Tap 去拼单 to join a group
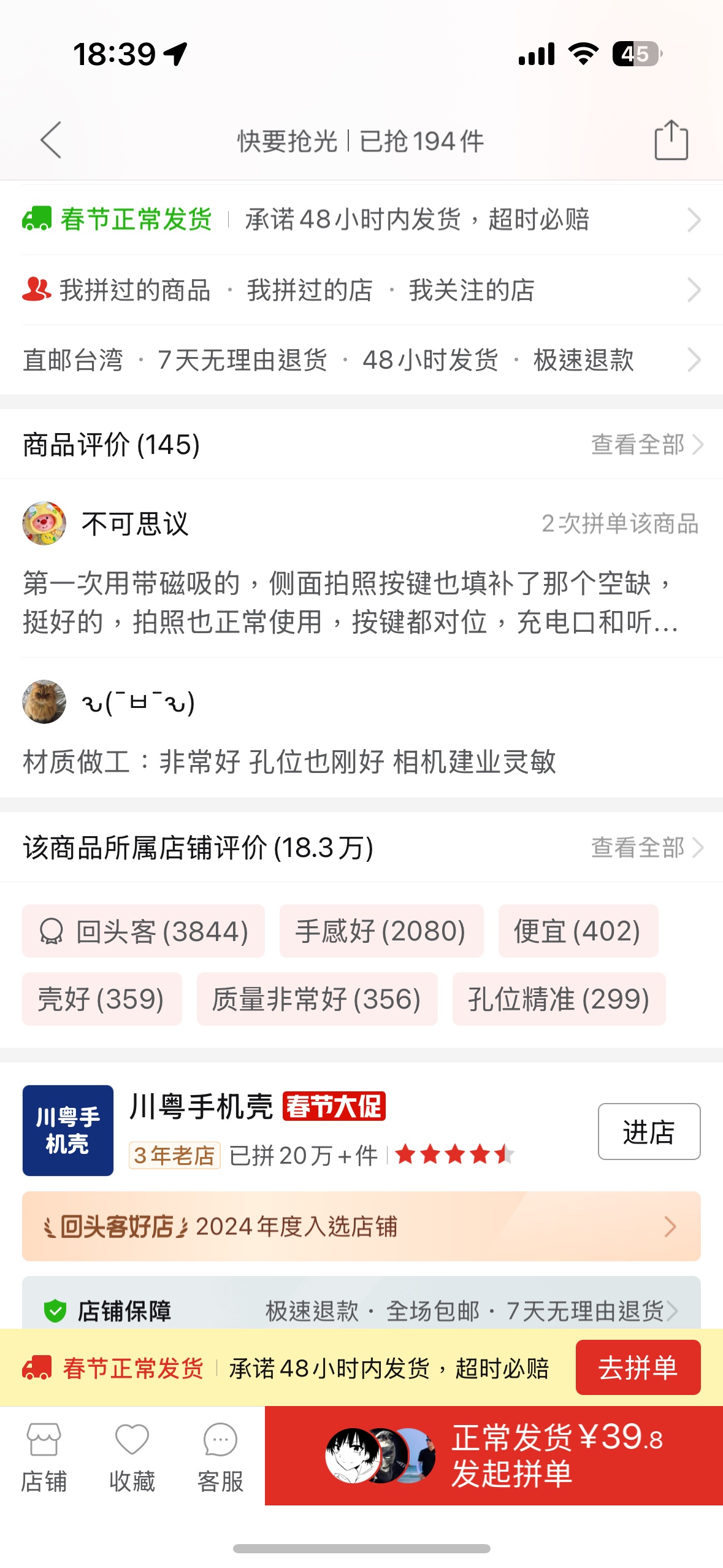 tap(638, 1368)
